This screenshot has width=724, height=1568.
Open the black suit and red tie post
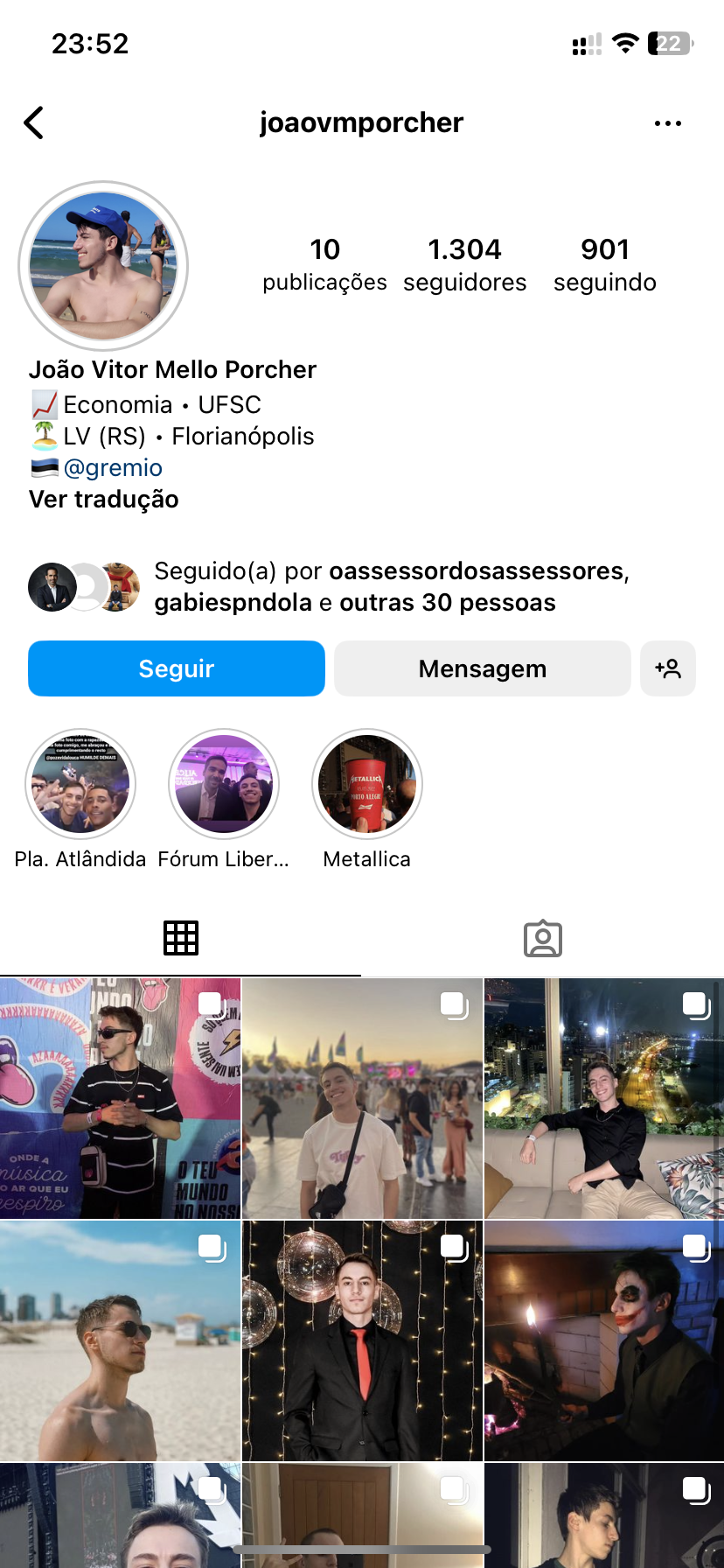tap(362, 1340)
